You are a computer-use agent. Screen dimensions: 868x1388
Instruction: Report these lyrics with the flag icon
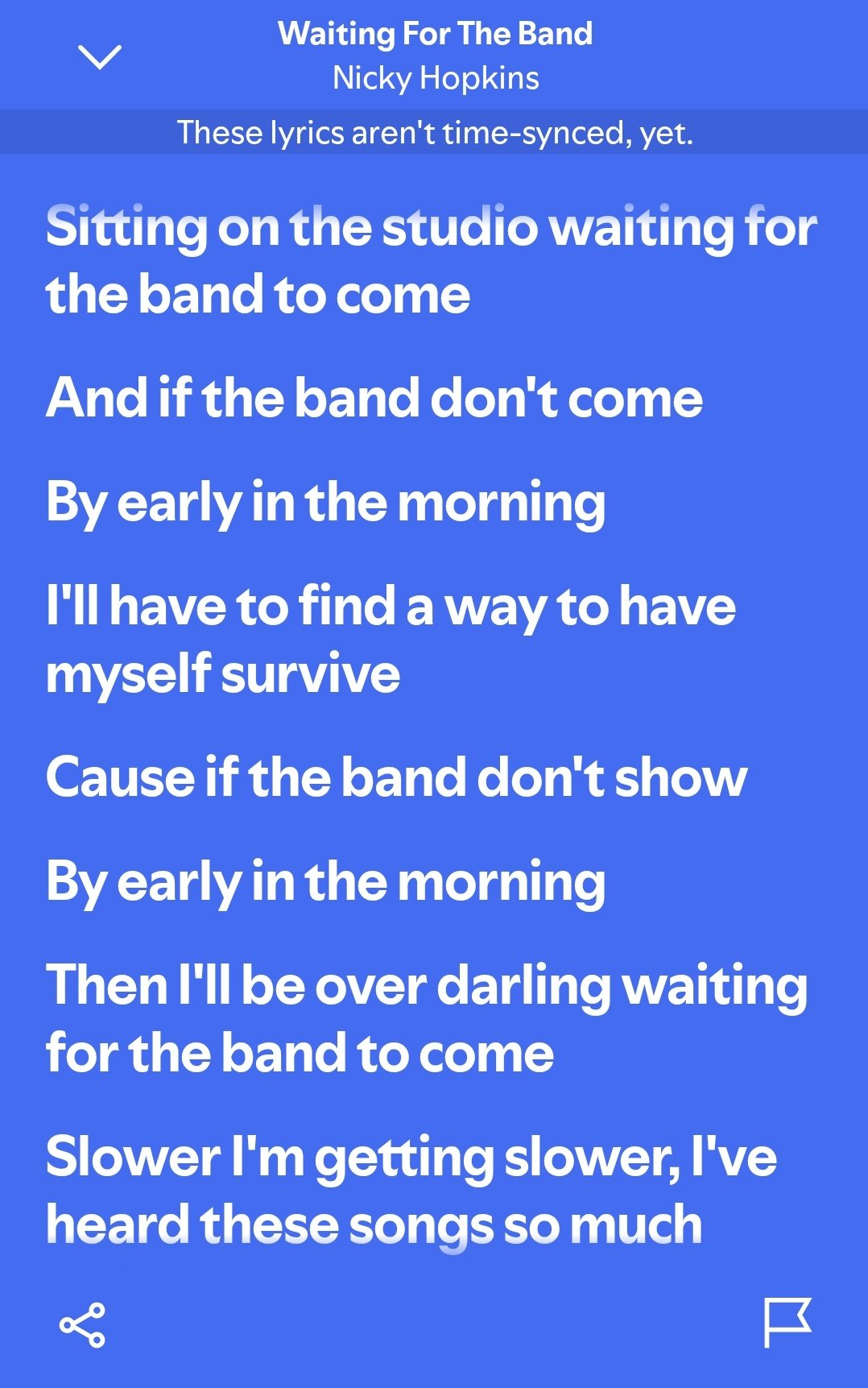[787, 1322]
